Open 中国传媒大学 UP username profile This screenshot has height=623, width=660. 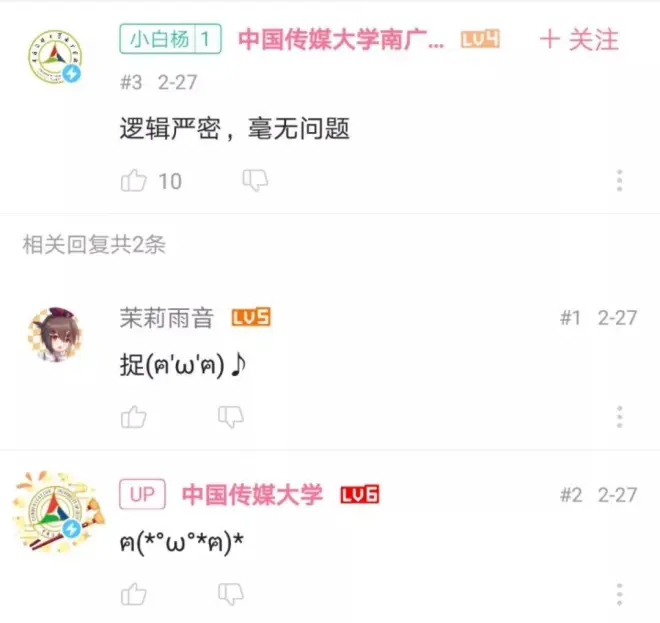252,494
